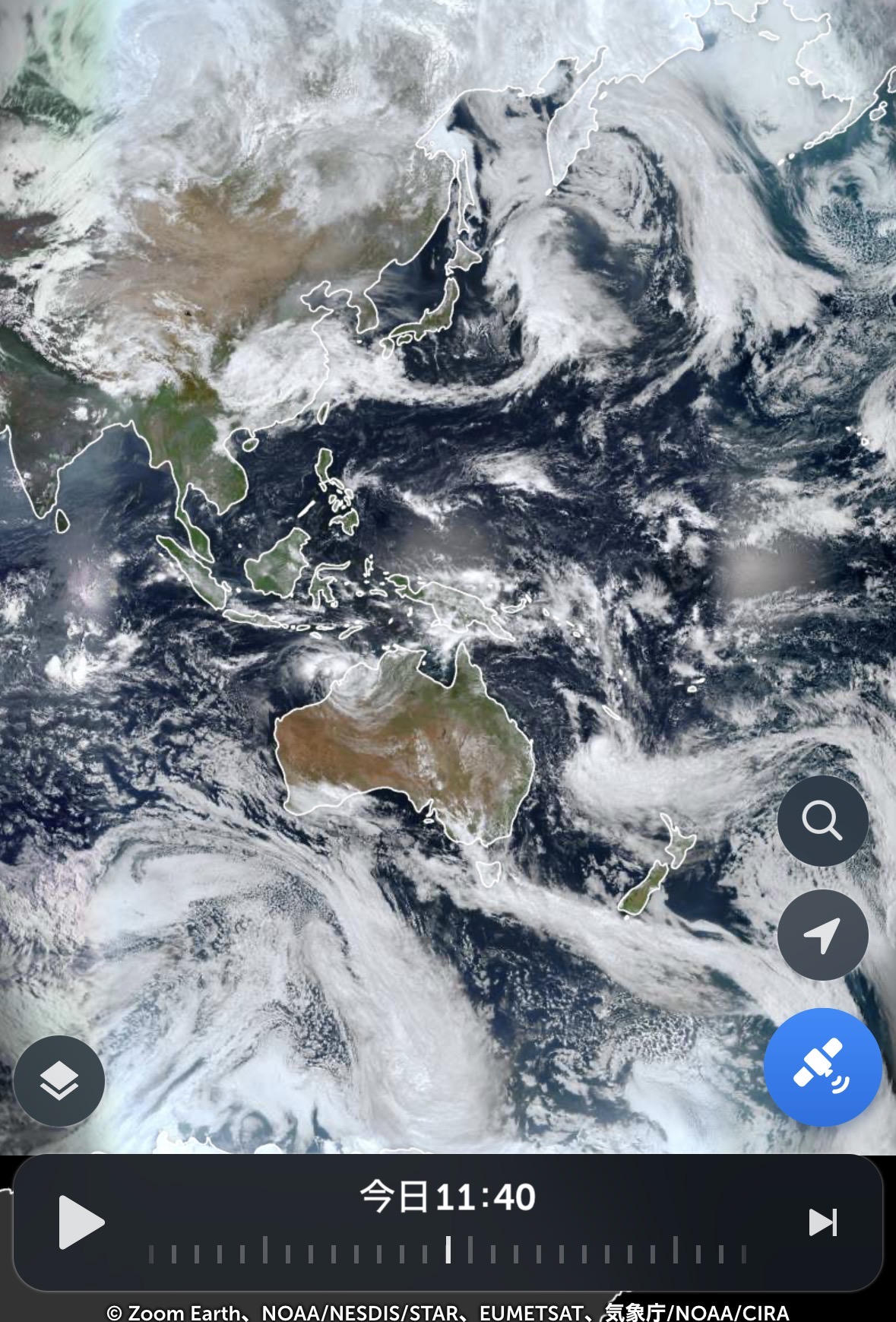Play the satellite time-lapse animation

click(81, 1222)
